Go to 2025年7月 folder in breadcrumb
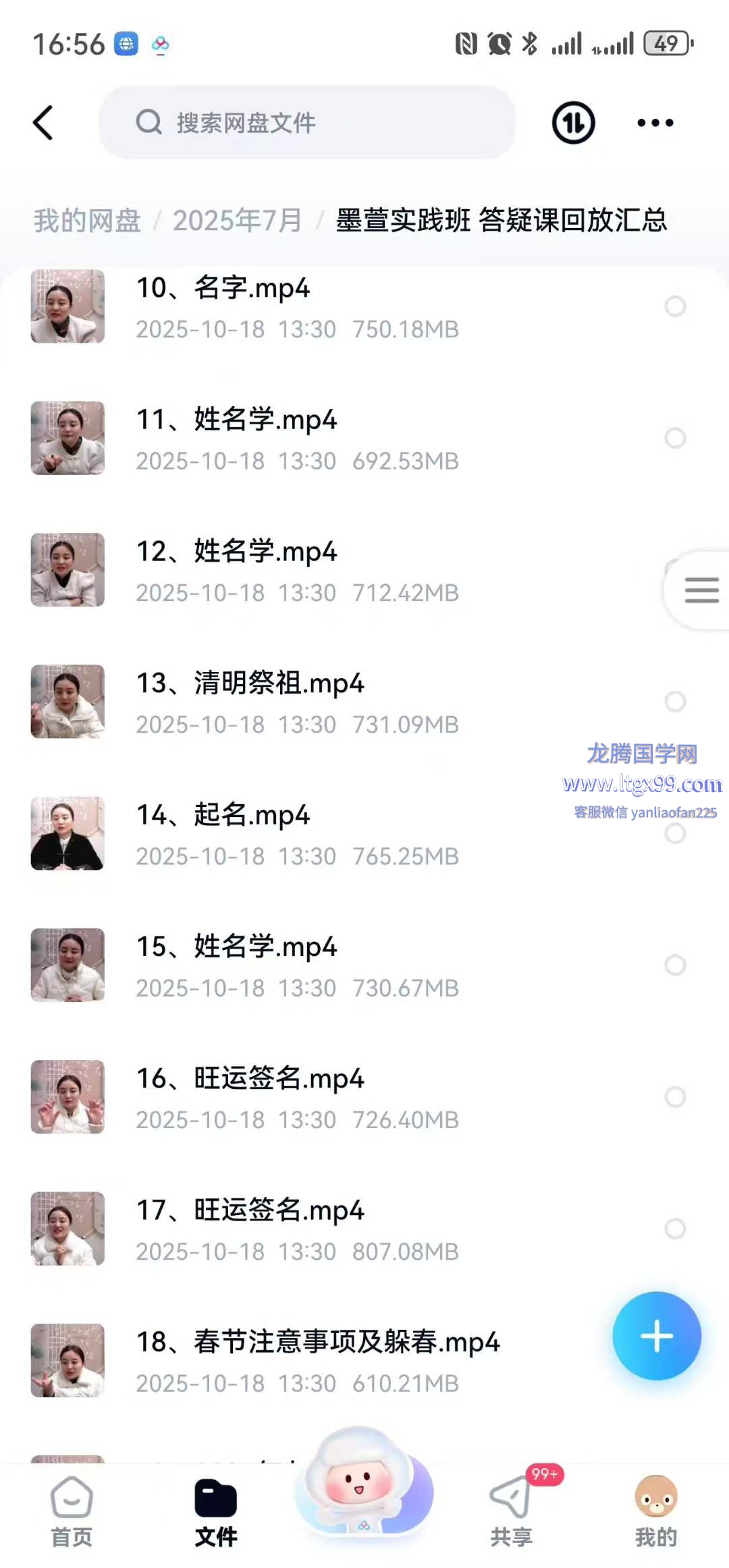729x1568 pixels. click(x=237, y=221)
